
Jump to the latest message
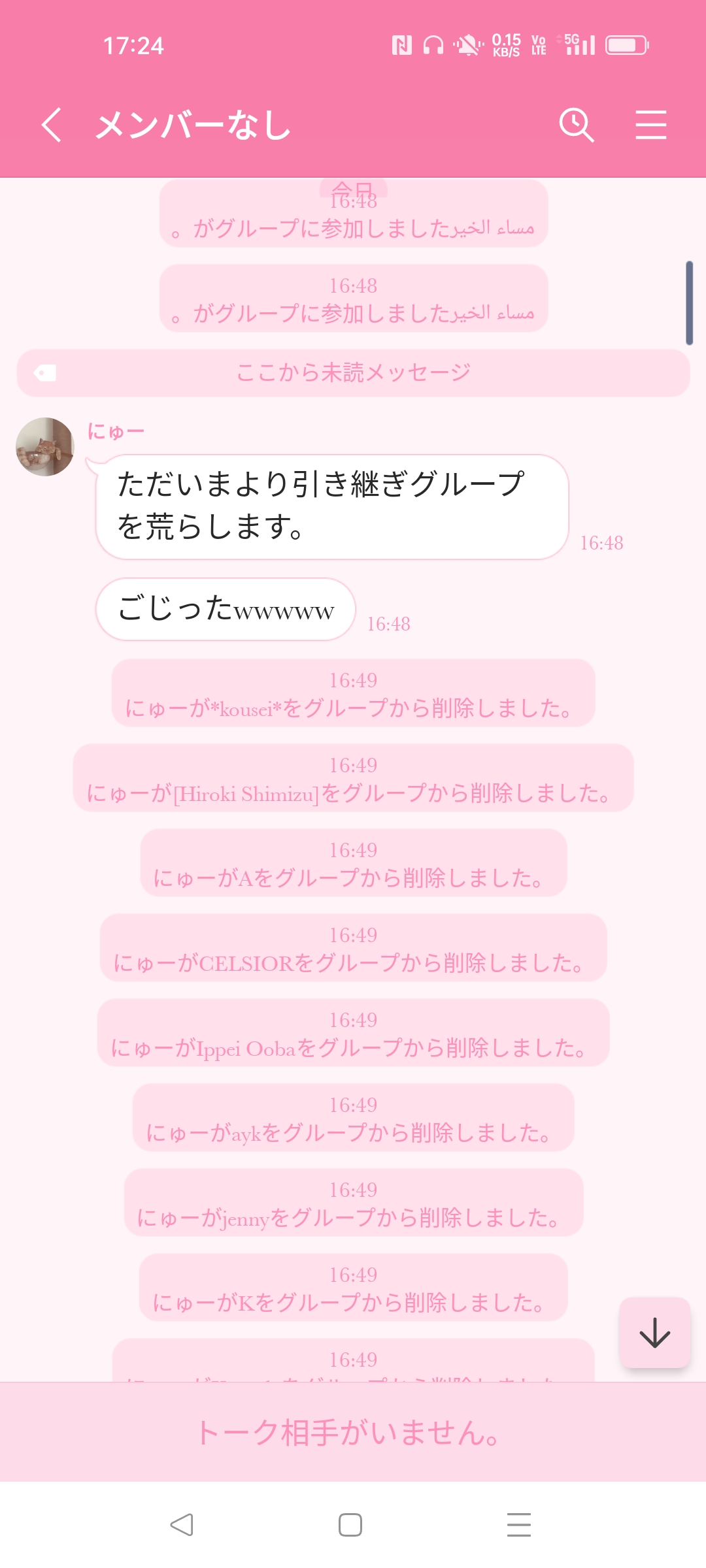click(654, 1332)
